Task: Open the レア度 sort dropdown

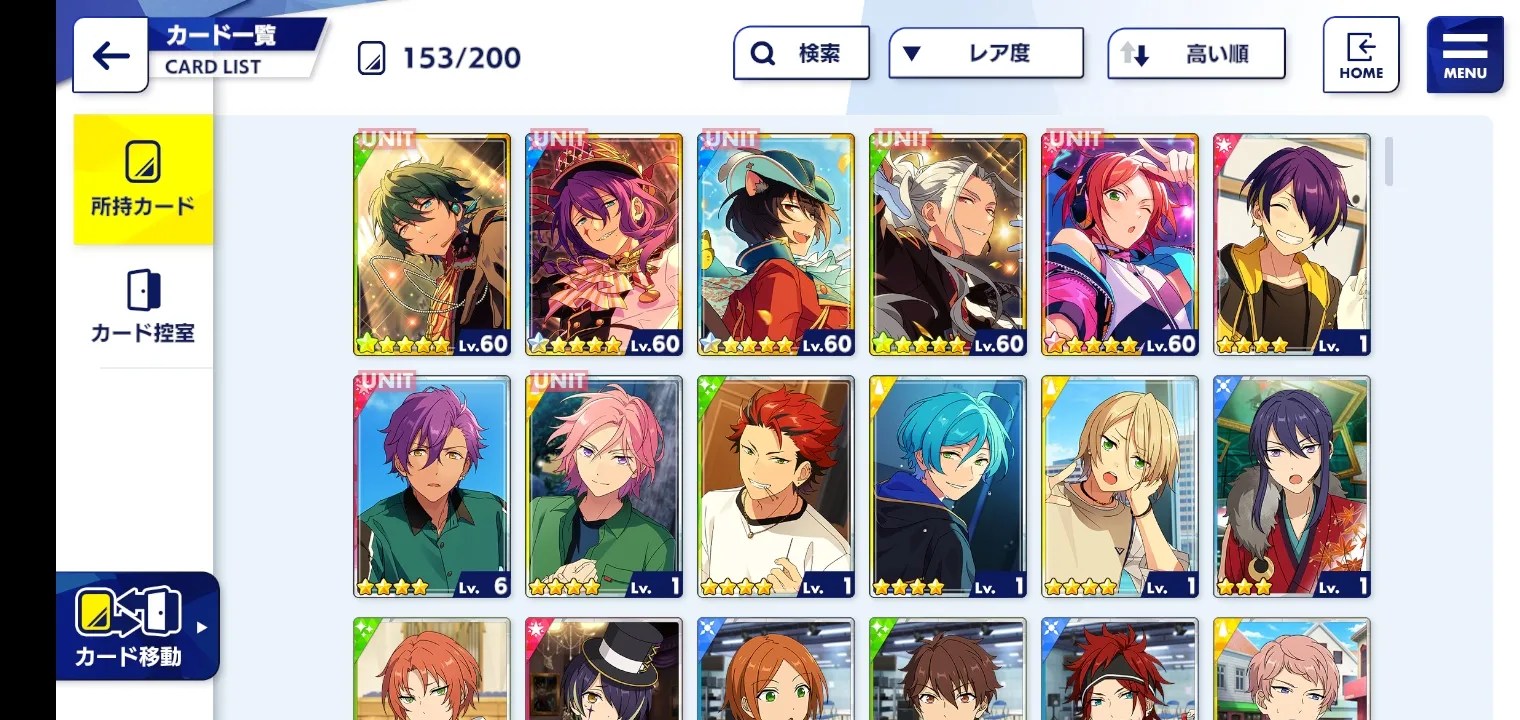Action: click(985, 53)
